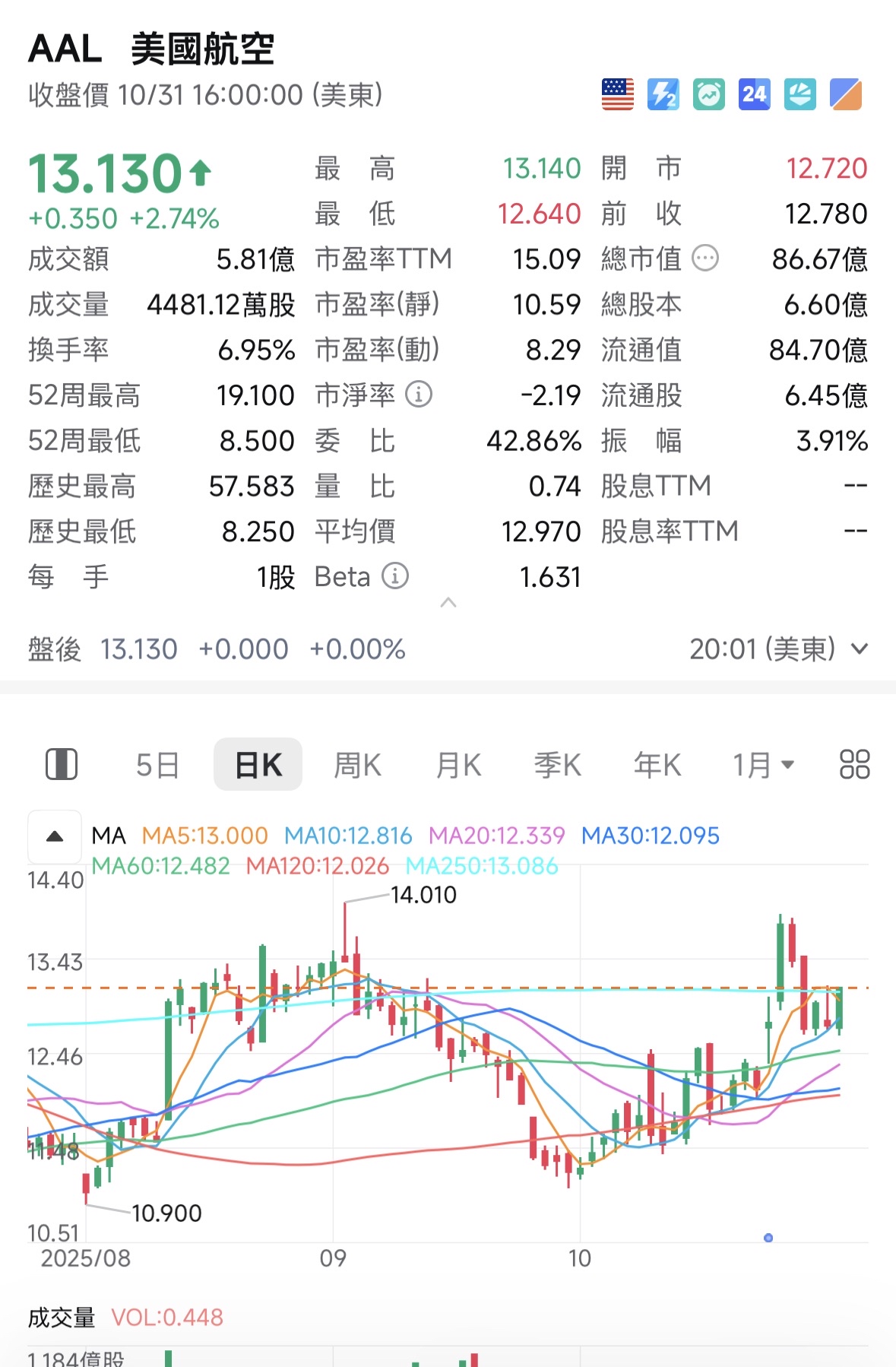Open the more icon next to 總市值

705,258
